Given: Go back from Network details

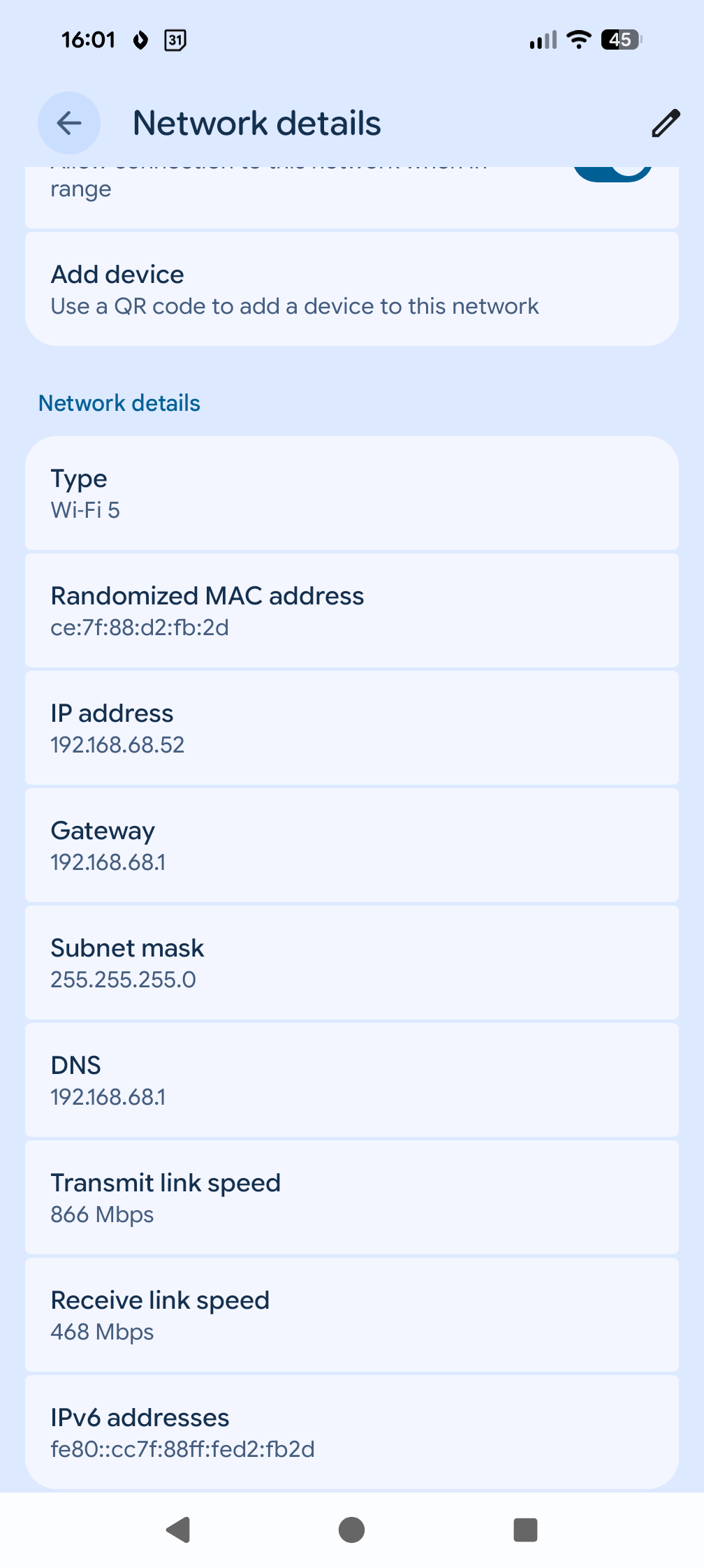Looking at the screenshot, I should tap(69, 124).
